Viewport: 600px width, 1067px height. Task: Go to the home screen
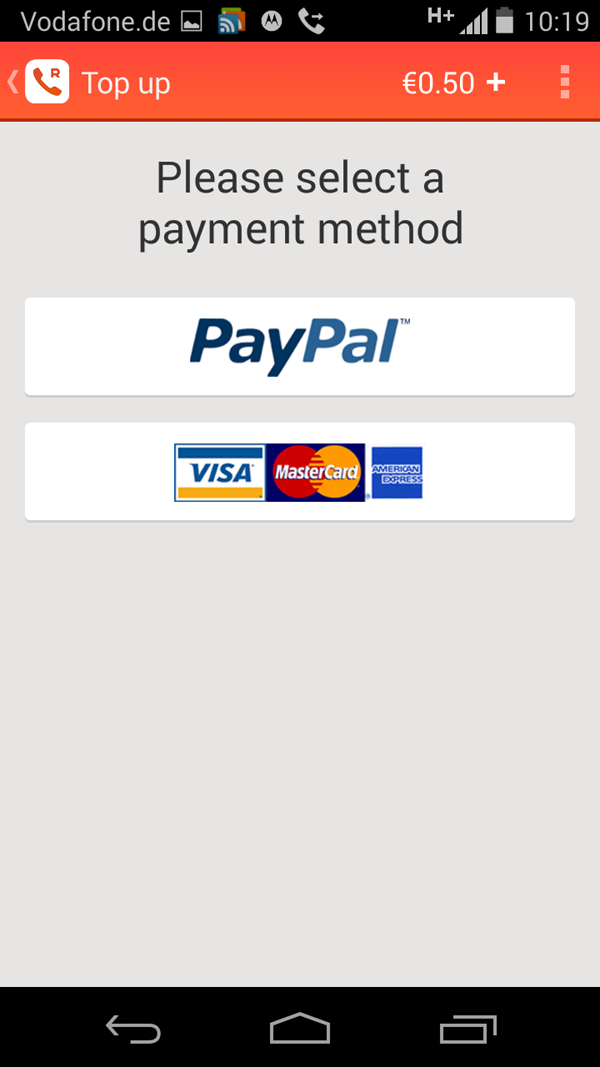coord(300,1028)
